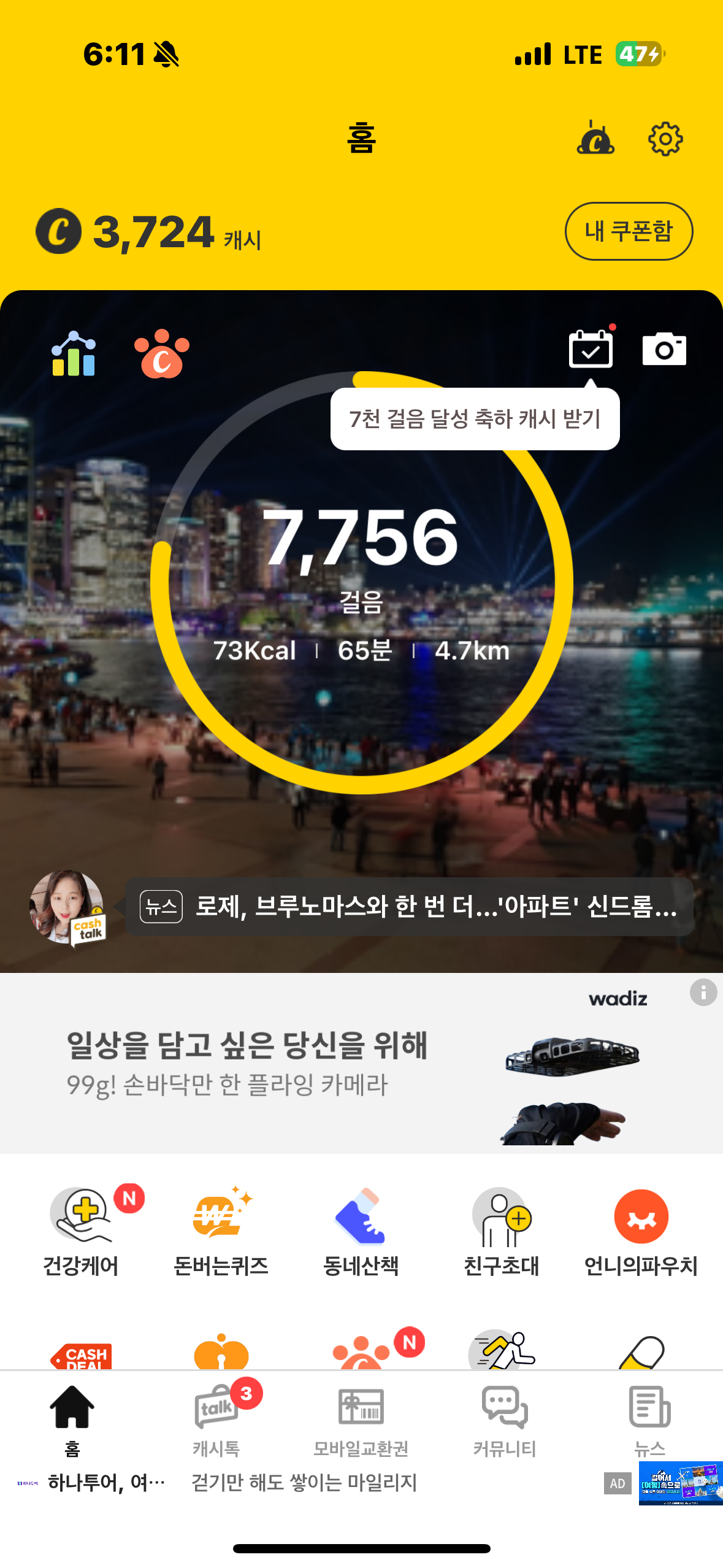Open the cash alarm bell icon

coord(595,138)
